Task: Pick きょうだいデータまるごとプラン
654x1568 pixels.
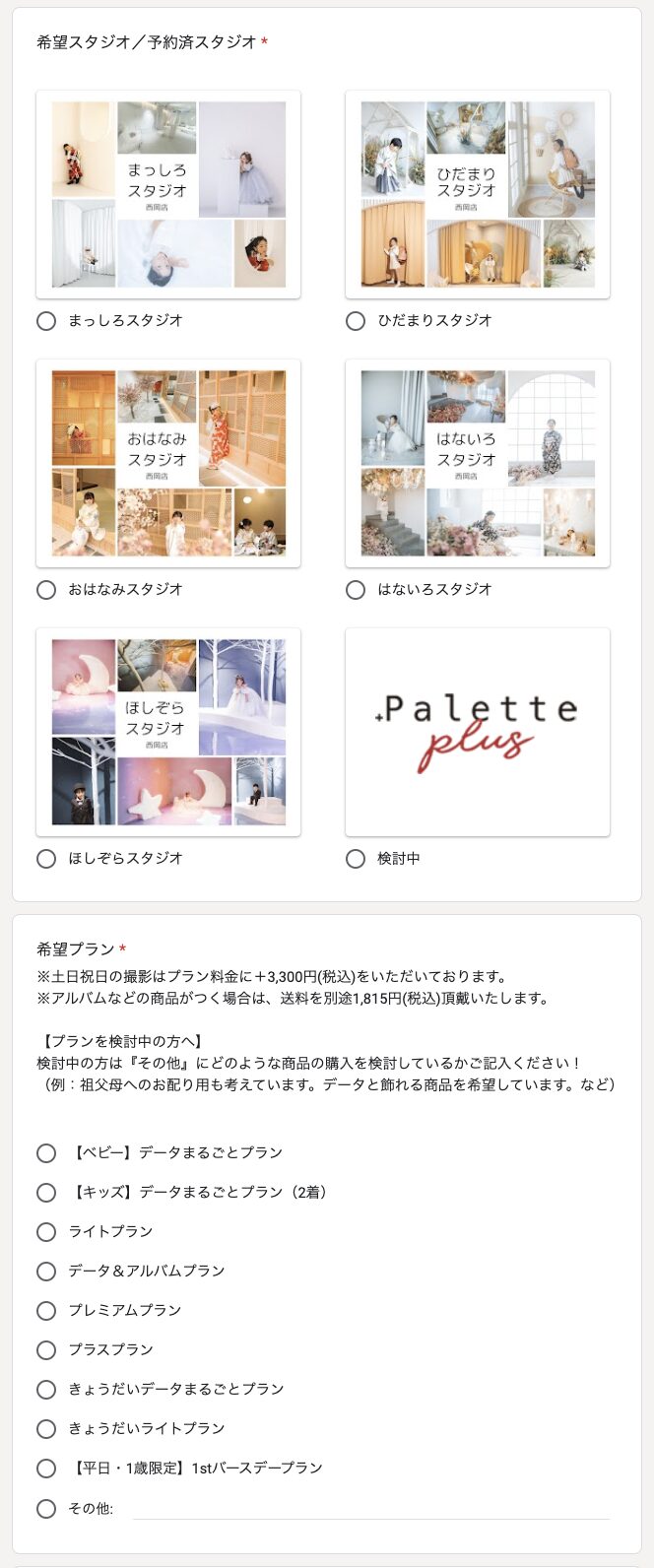Action: pyautogui.click(x=46, y=1390)
